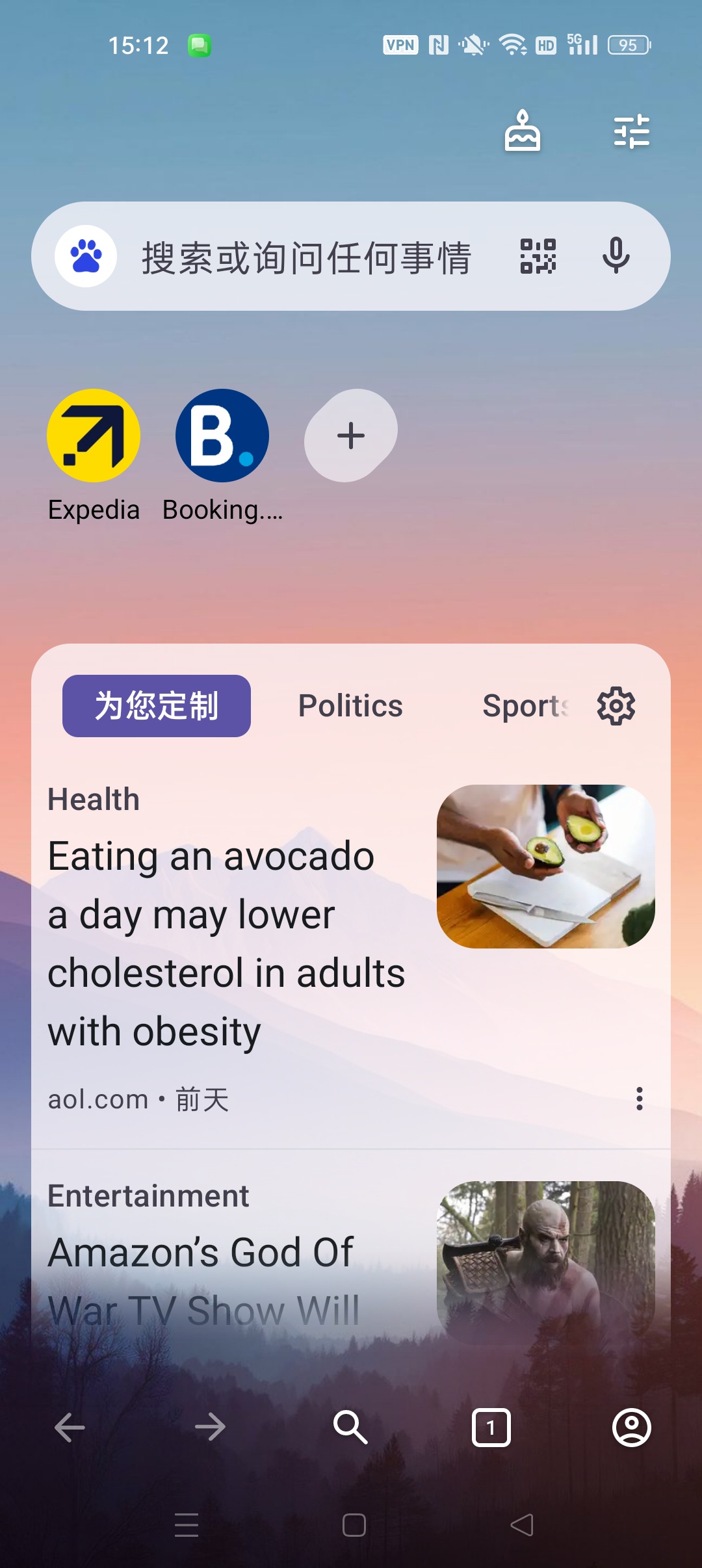Go forward with the browser forward arrow
The height and width of the screenshot is (1568, 702).
[210, 1428]
